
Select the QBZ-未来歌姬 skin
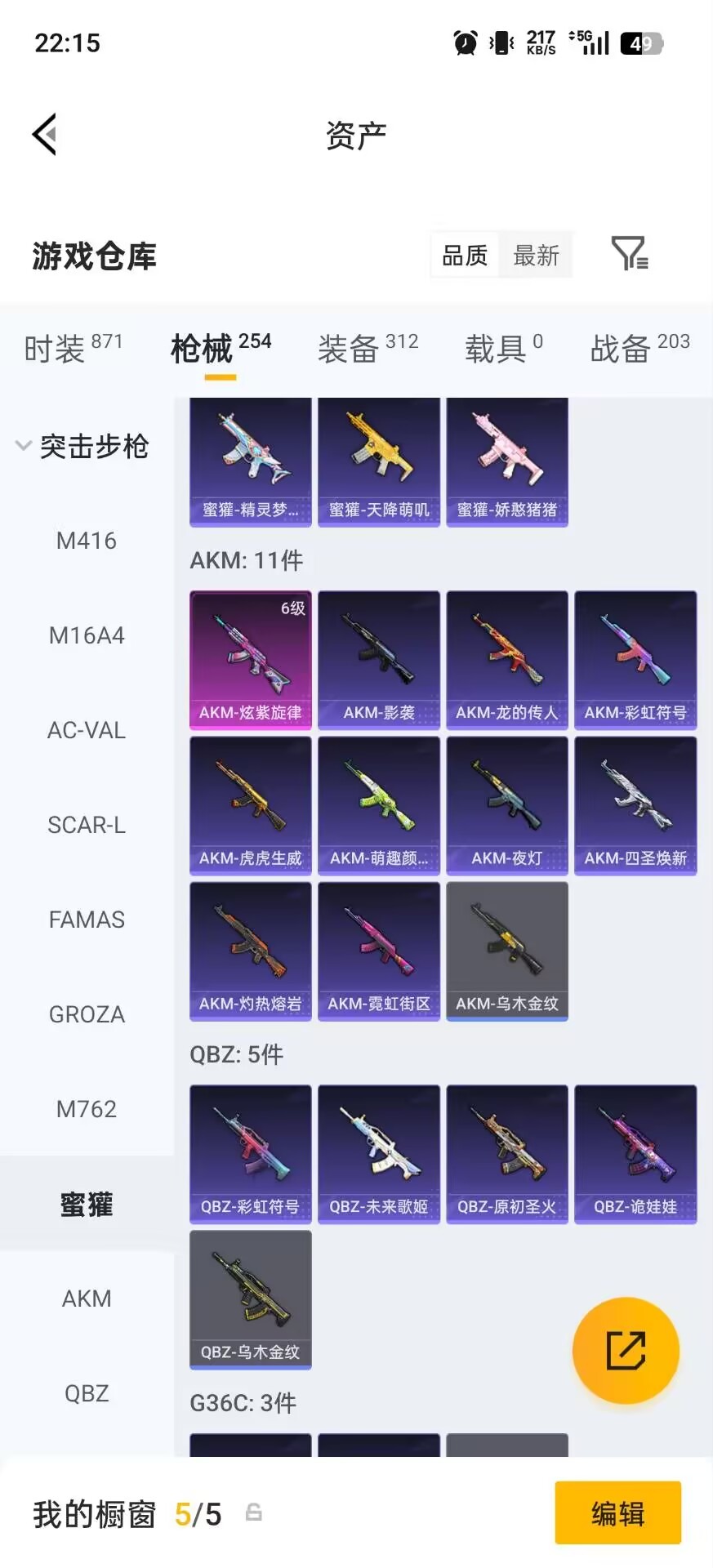(x=378, y=1154)
